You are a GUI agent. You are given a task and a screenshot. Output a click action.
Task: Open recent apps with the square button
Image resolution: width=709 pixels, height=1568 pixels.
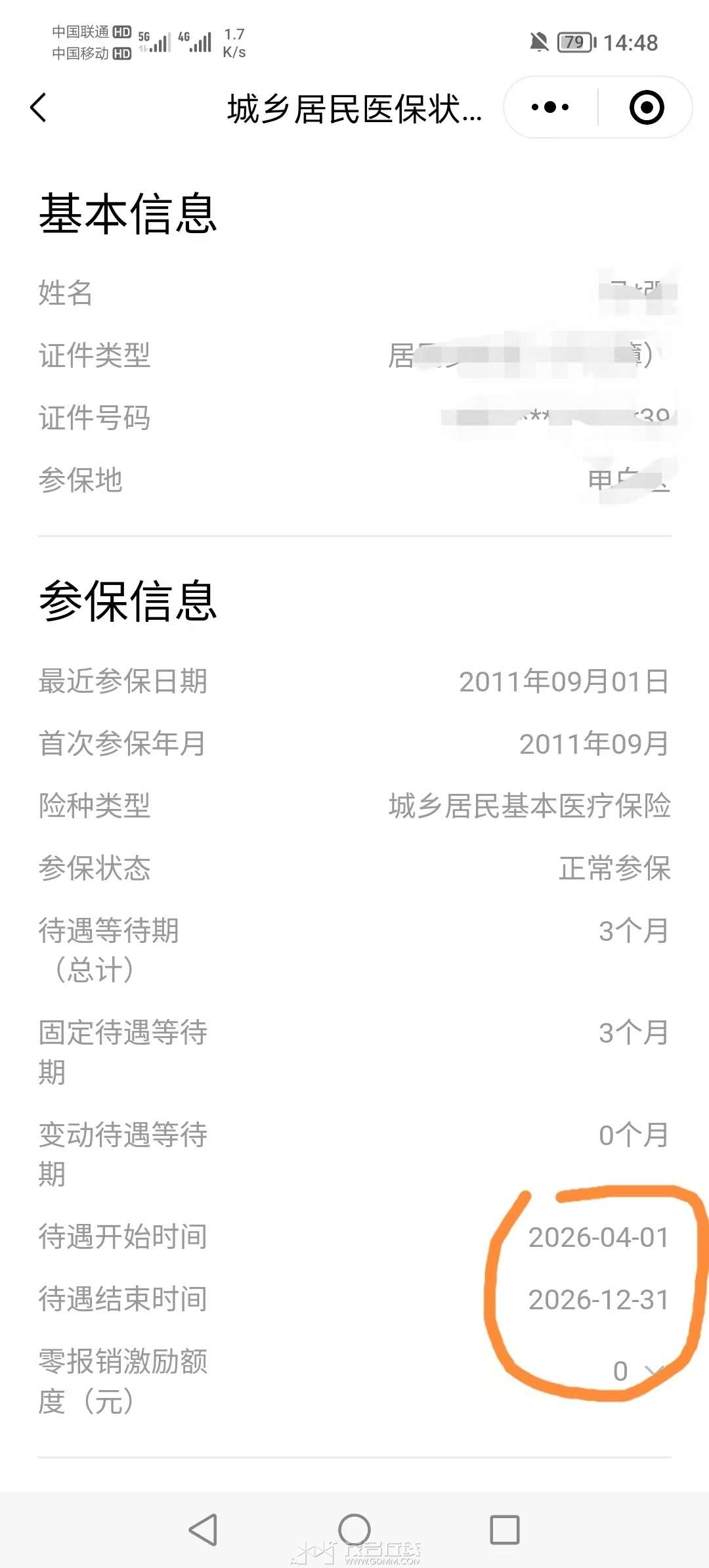[505, 1530]
